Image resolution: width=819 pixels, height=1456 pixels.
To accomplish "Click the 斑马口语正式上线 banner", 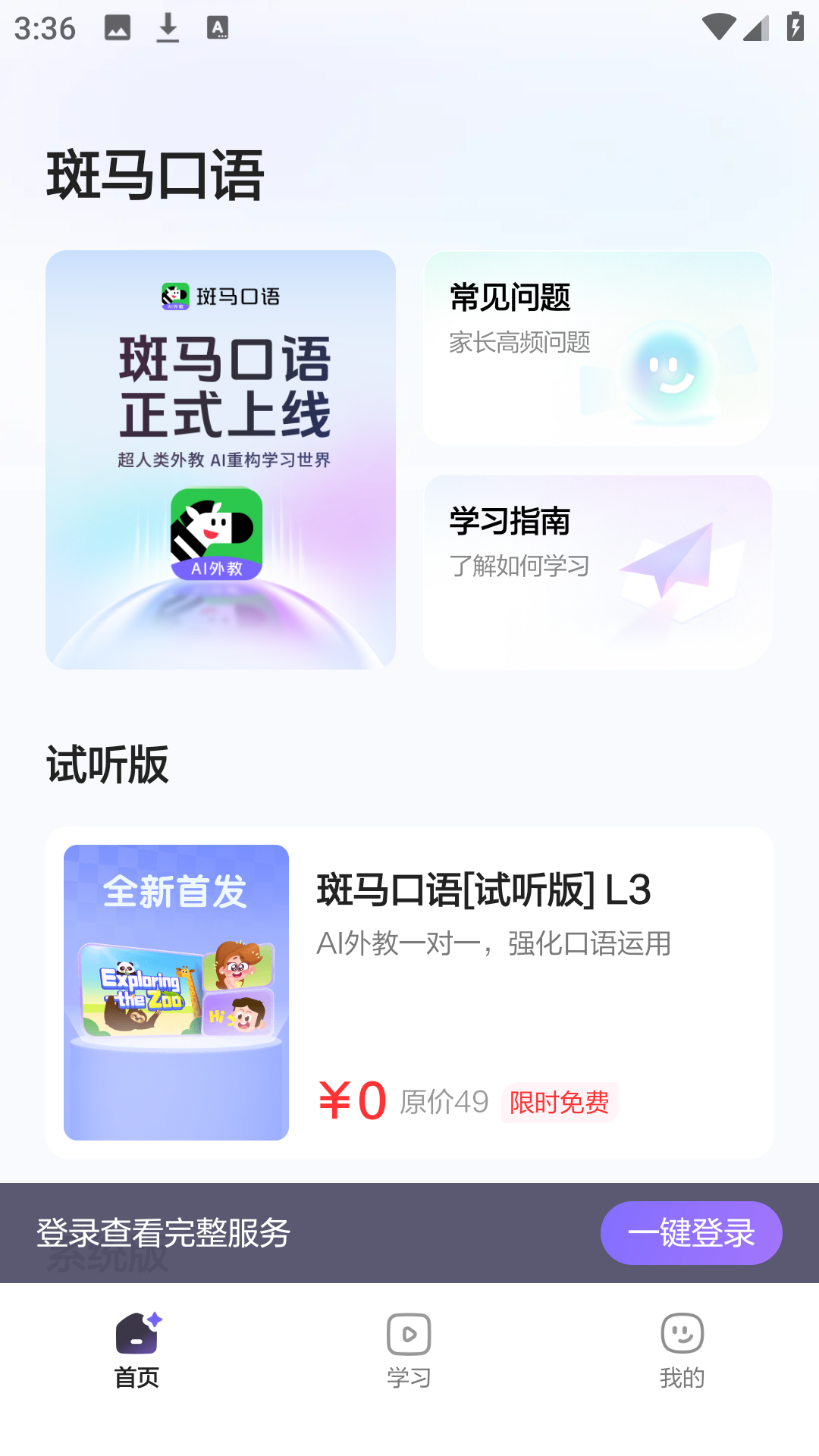I will [x=221, y=459].
